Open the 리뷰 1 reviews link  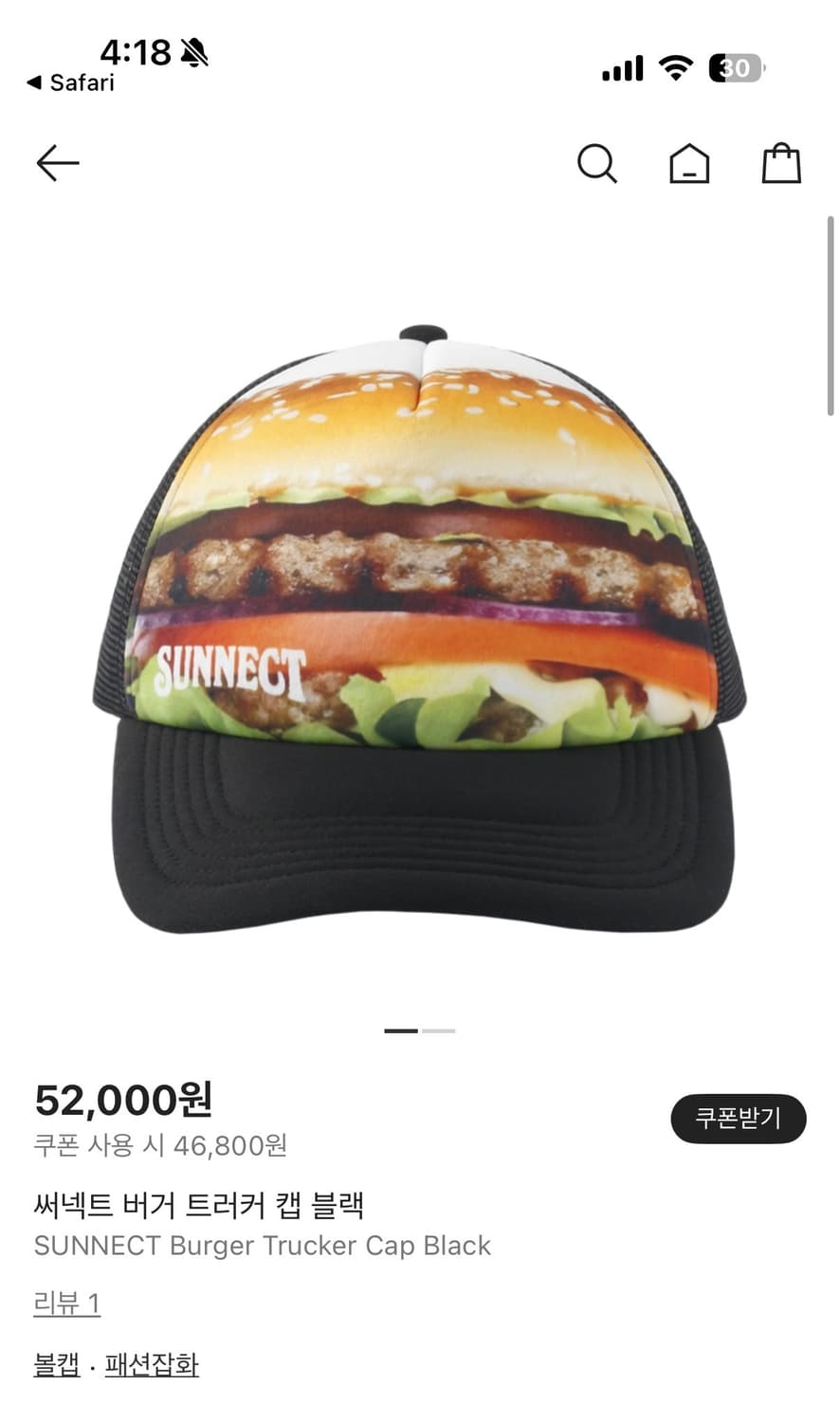click(66, 1303)
